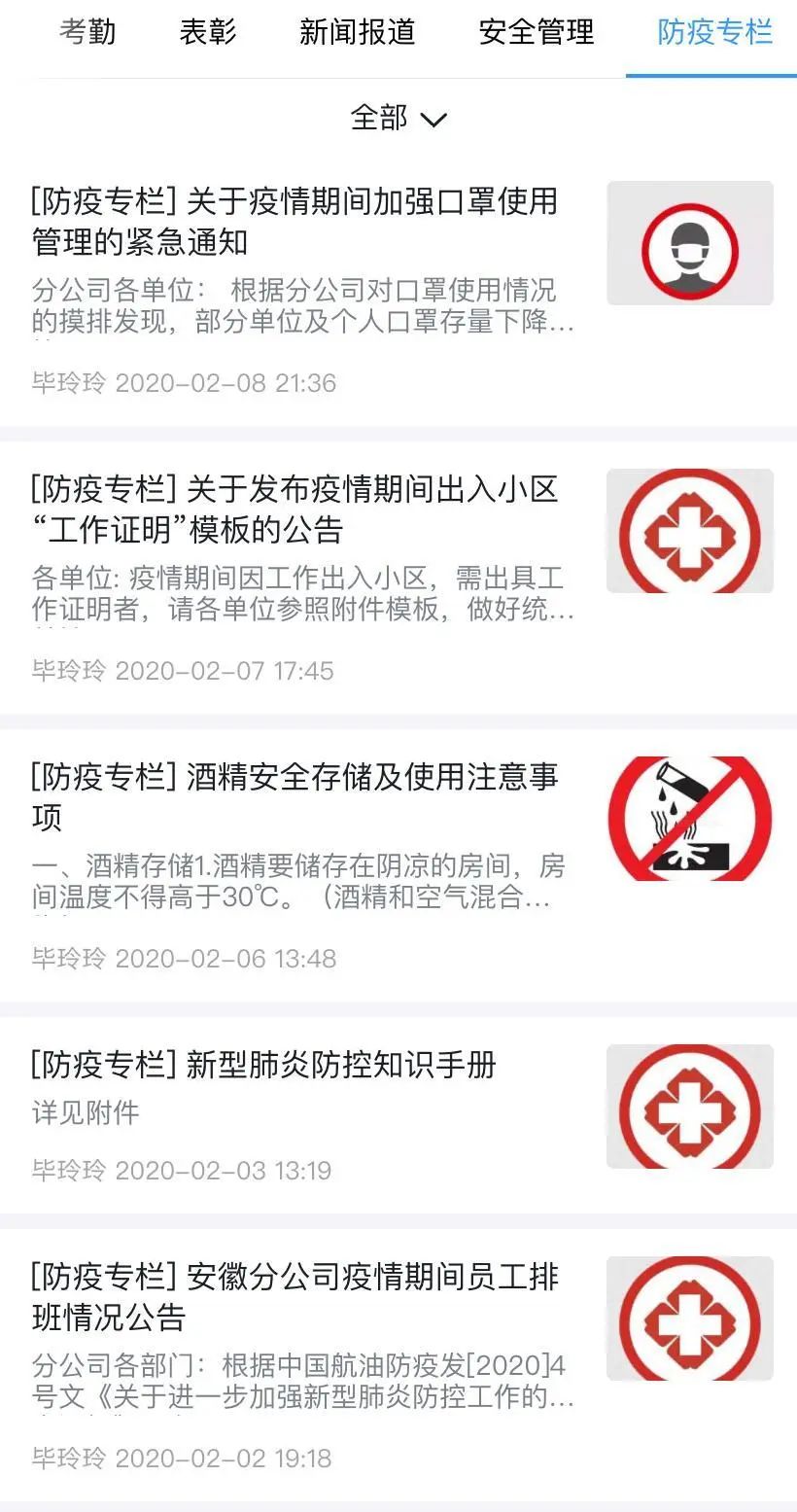Viewport: 797px width, 1512px height.
Task: Switch to the 表彰 tab
Action: tap(208, 32)
